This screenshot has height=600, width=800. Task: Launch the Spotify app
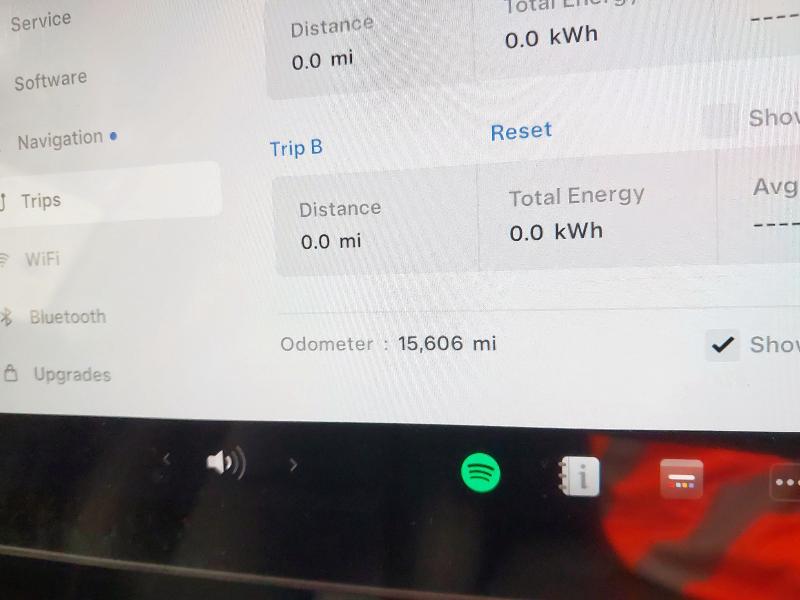point(480,472)
